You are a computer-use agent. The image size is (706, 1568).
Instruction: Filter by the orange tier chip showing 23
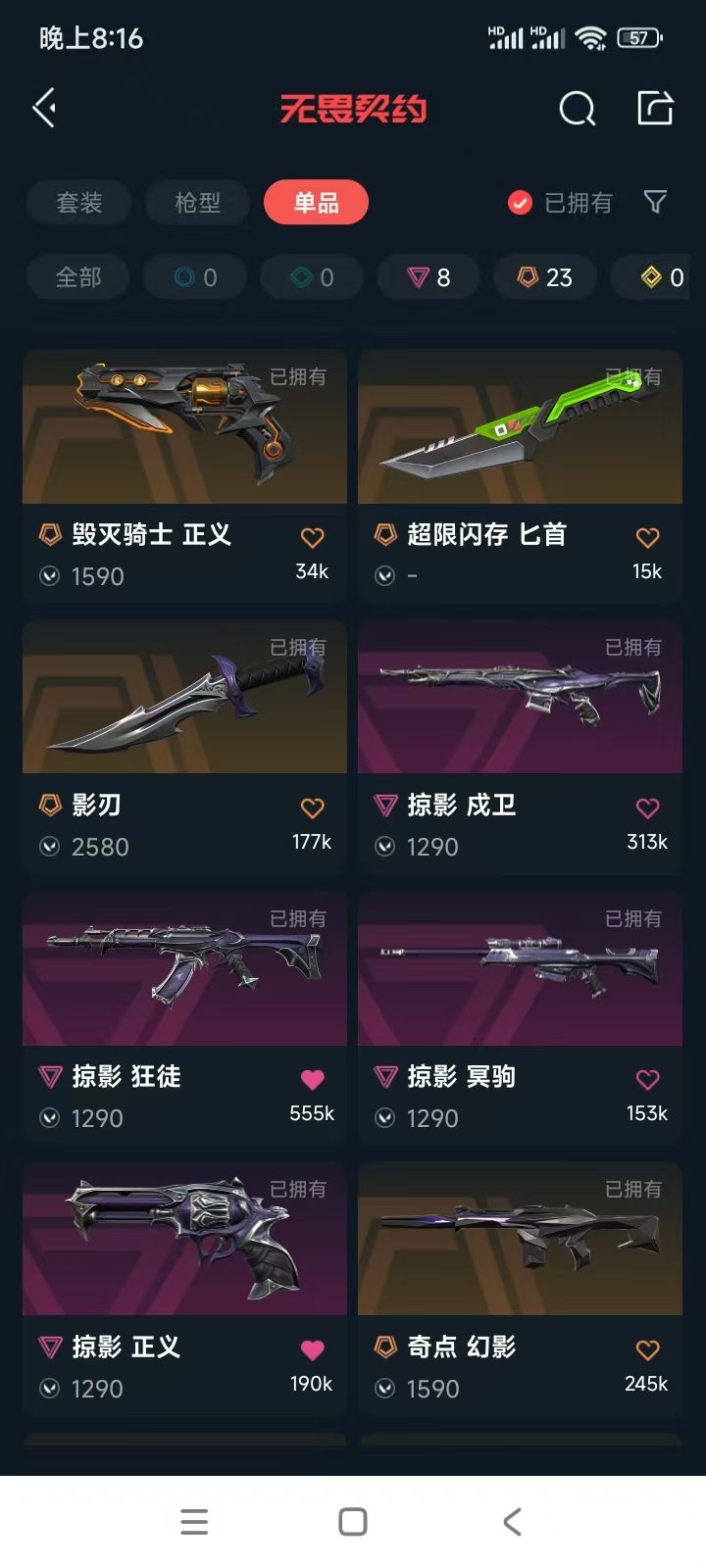545,277
